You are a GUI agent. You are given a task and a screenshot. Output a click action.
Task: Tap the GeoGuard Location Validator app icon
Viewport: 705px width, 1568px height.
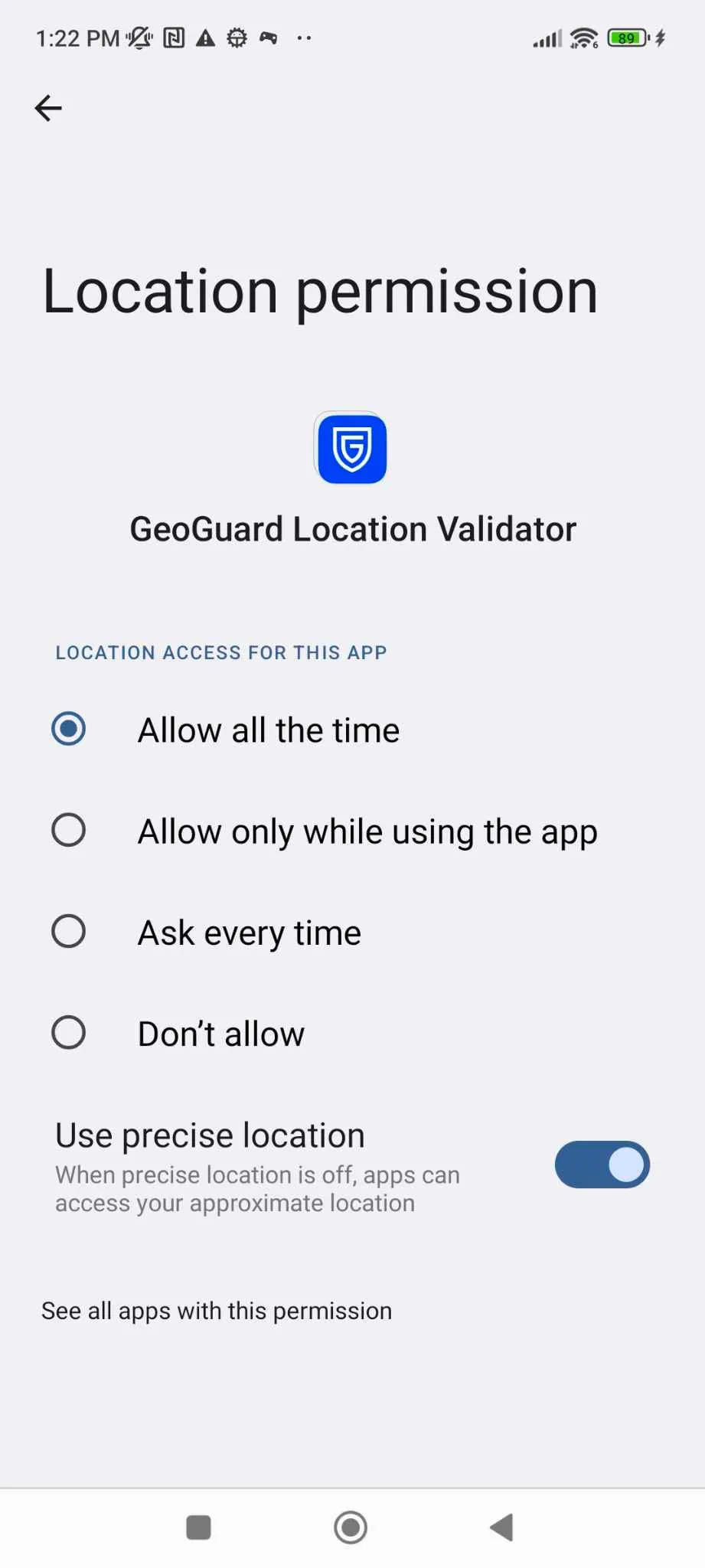[x=351, y=448]
